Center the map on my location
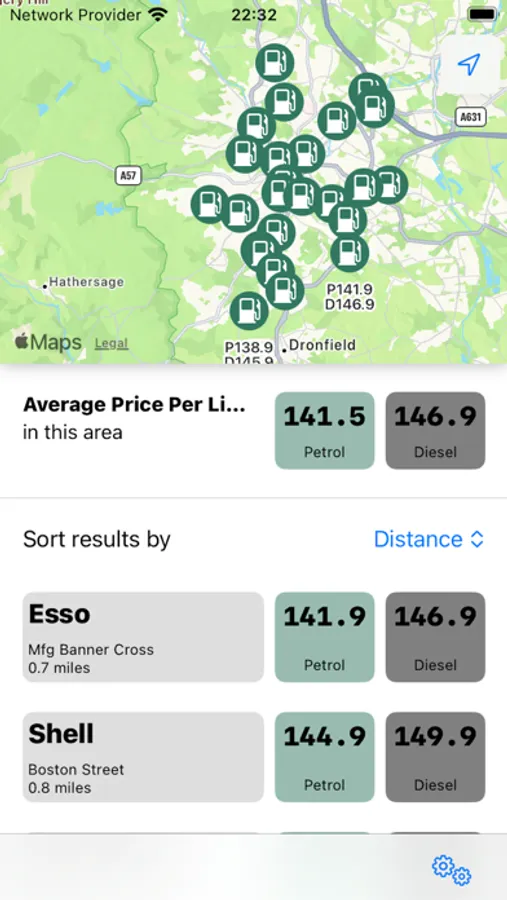 coord(470,64)
